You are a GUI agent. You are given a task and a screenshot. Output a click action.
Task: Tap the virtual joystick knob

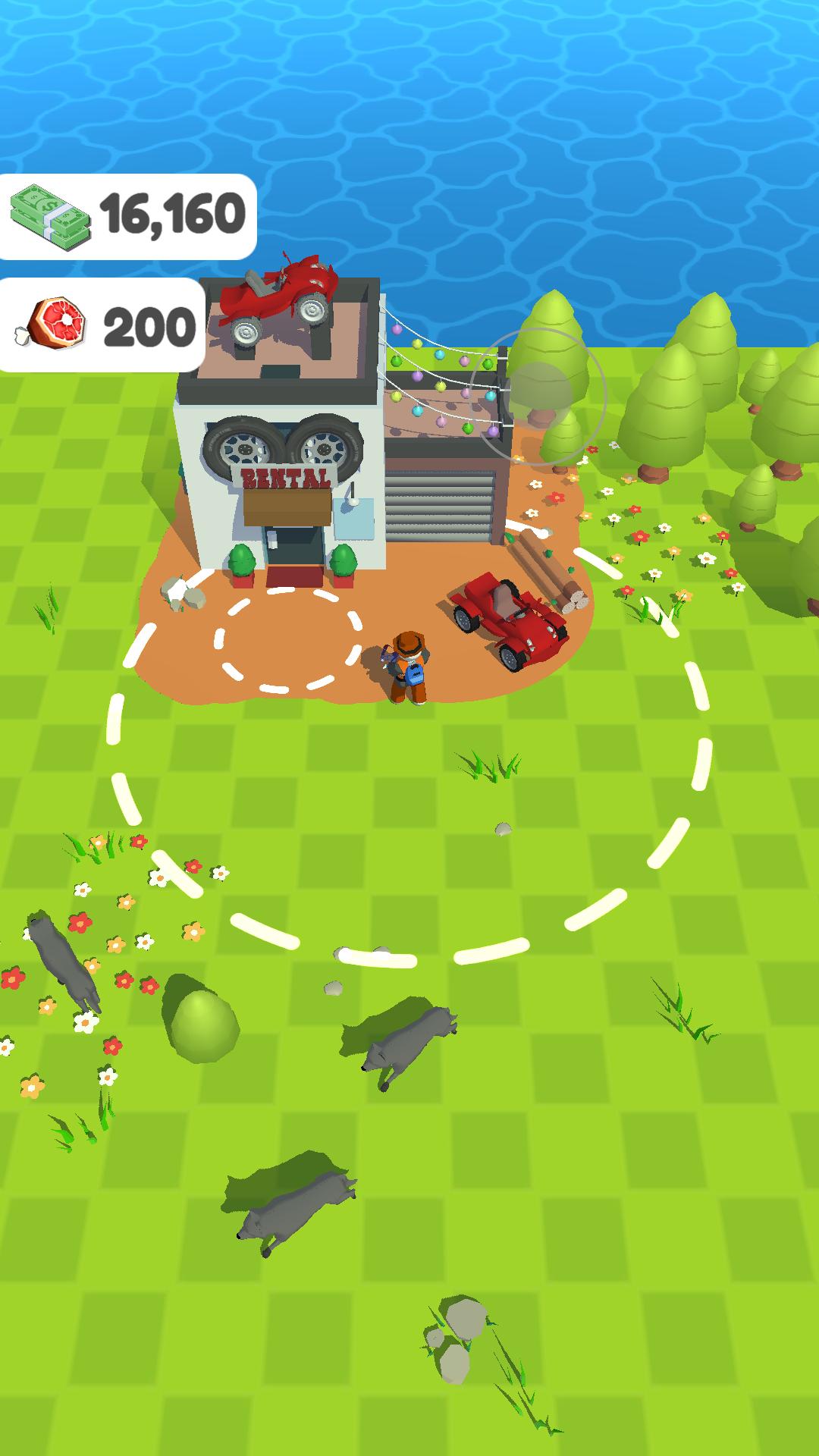(539, 394)
